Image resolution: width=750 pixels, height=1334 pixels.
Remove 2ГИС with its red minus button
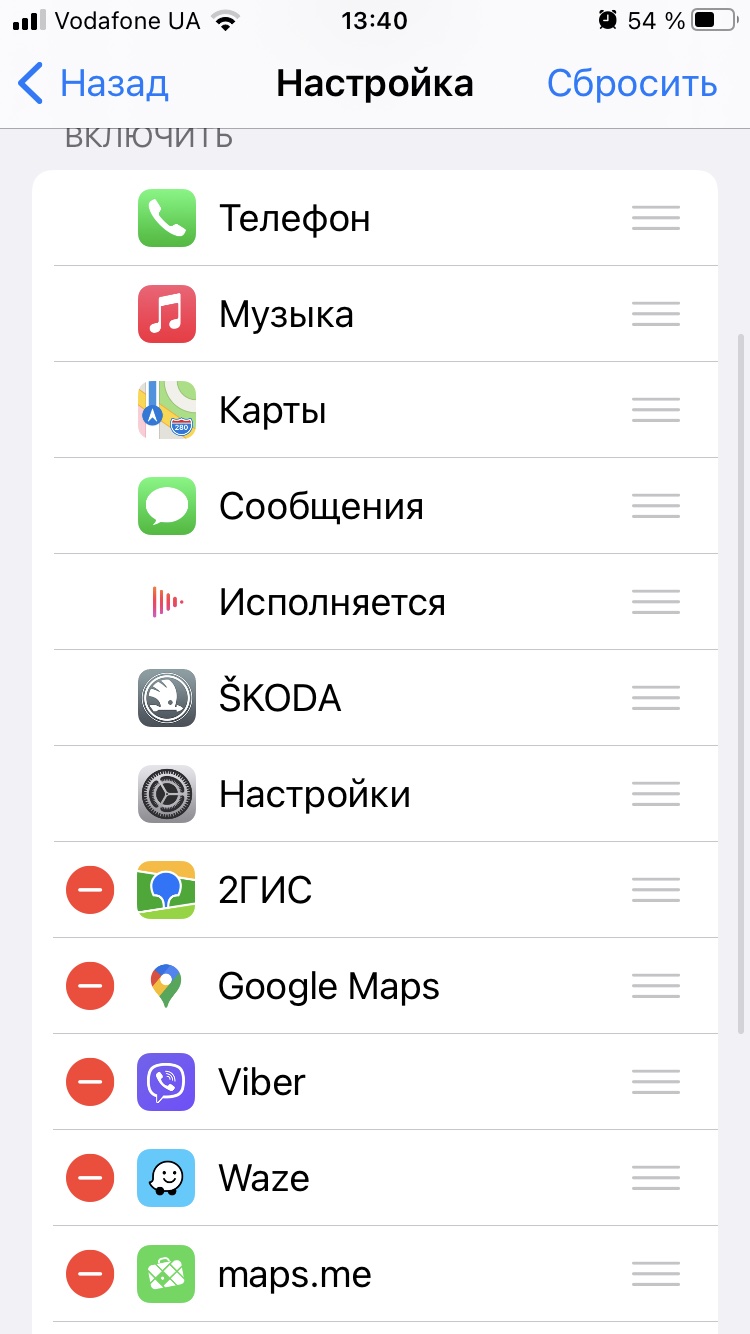(90, 889)
